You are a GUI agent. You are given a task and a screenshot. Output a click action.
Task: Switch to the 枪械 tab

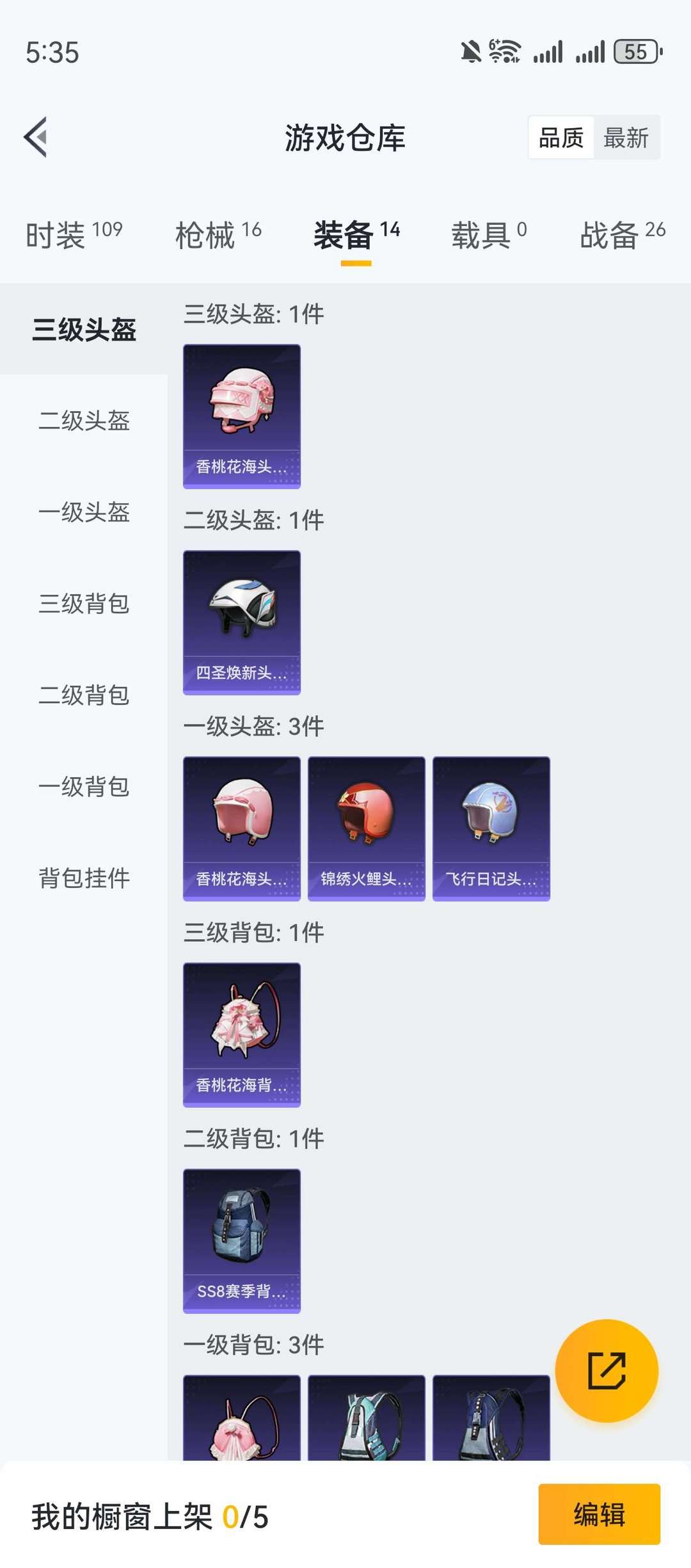point(218,235)
